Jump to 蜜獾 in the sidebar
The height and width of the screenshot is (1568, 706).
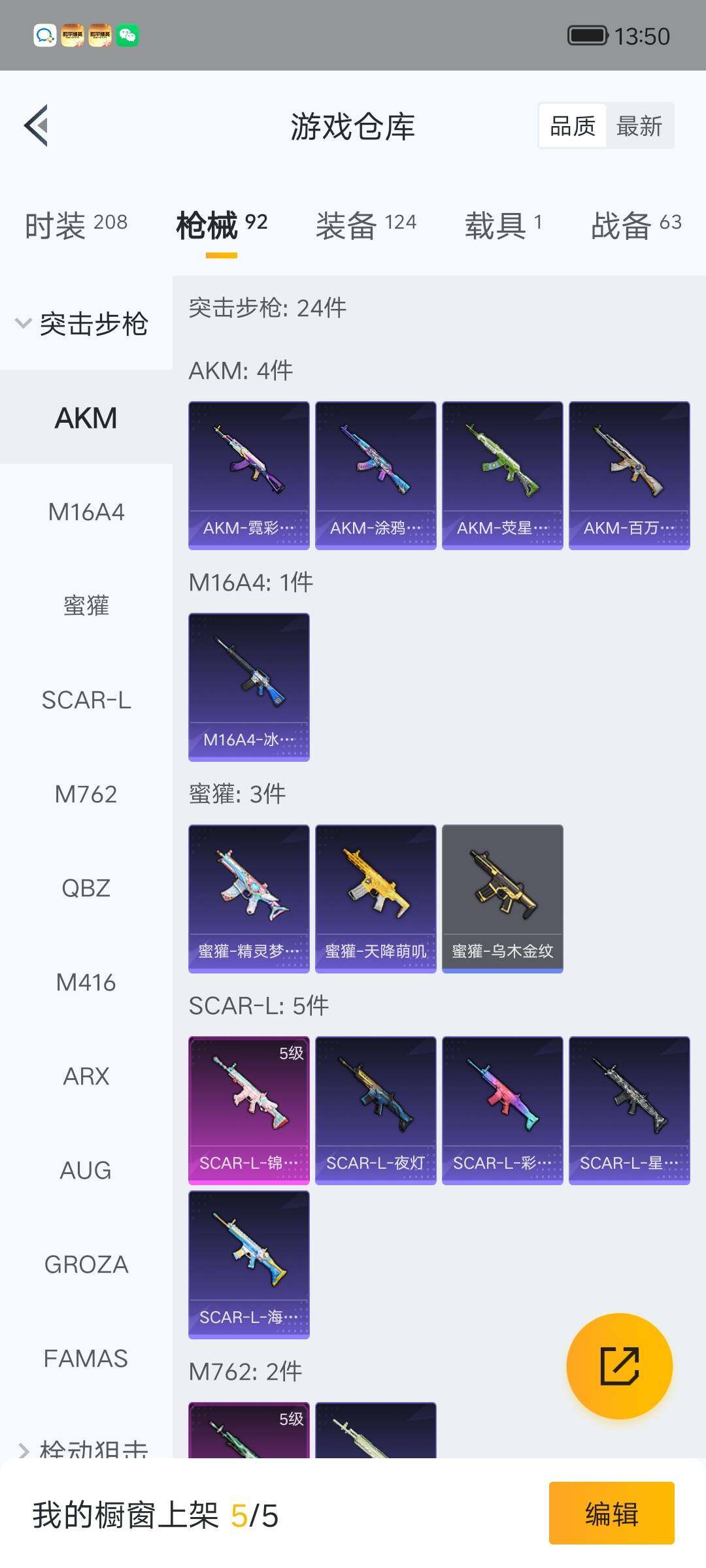pos(86,606)
